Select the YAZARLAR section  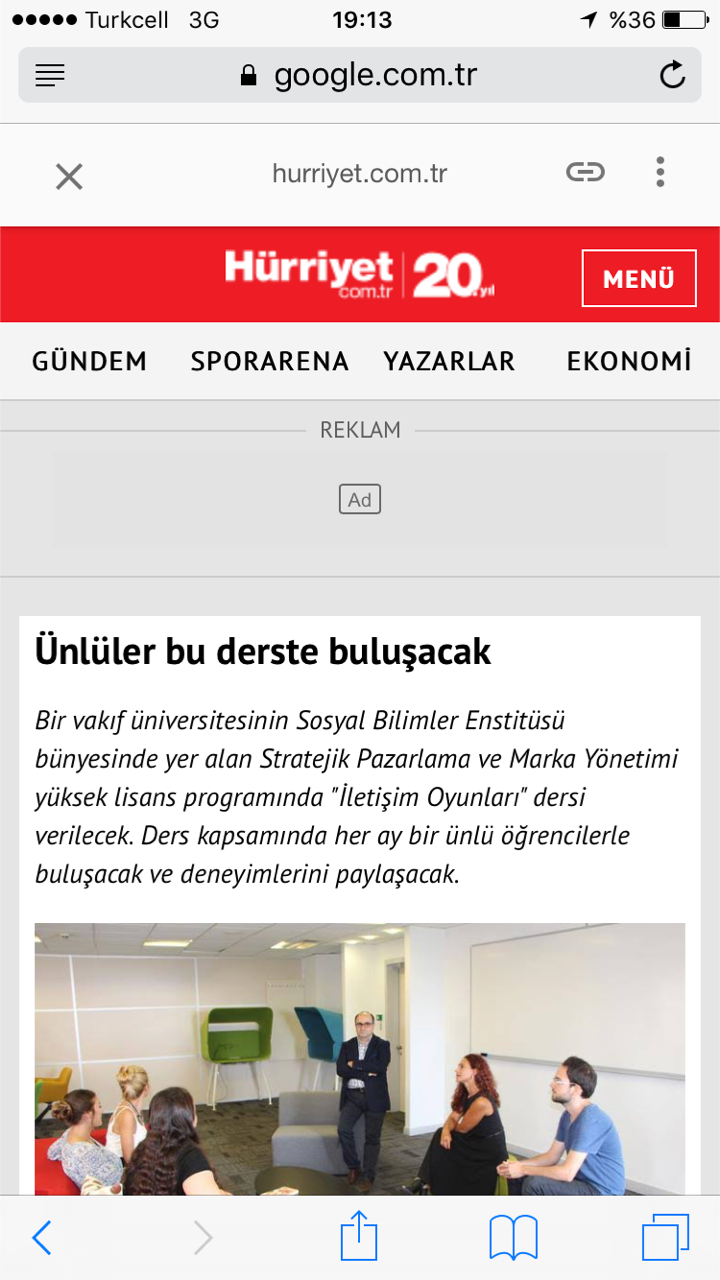449,361
